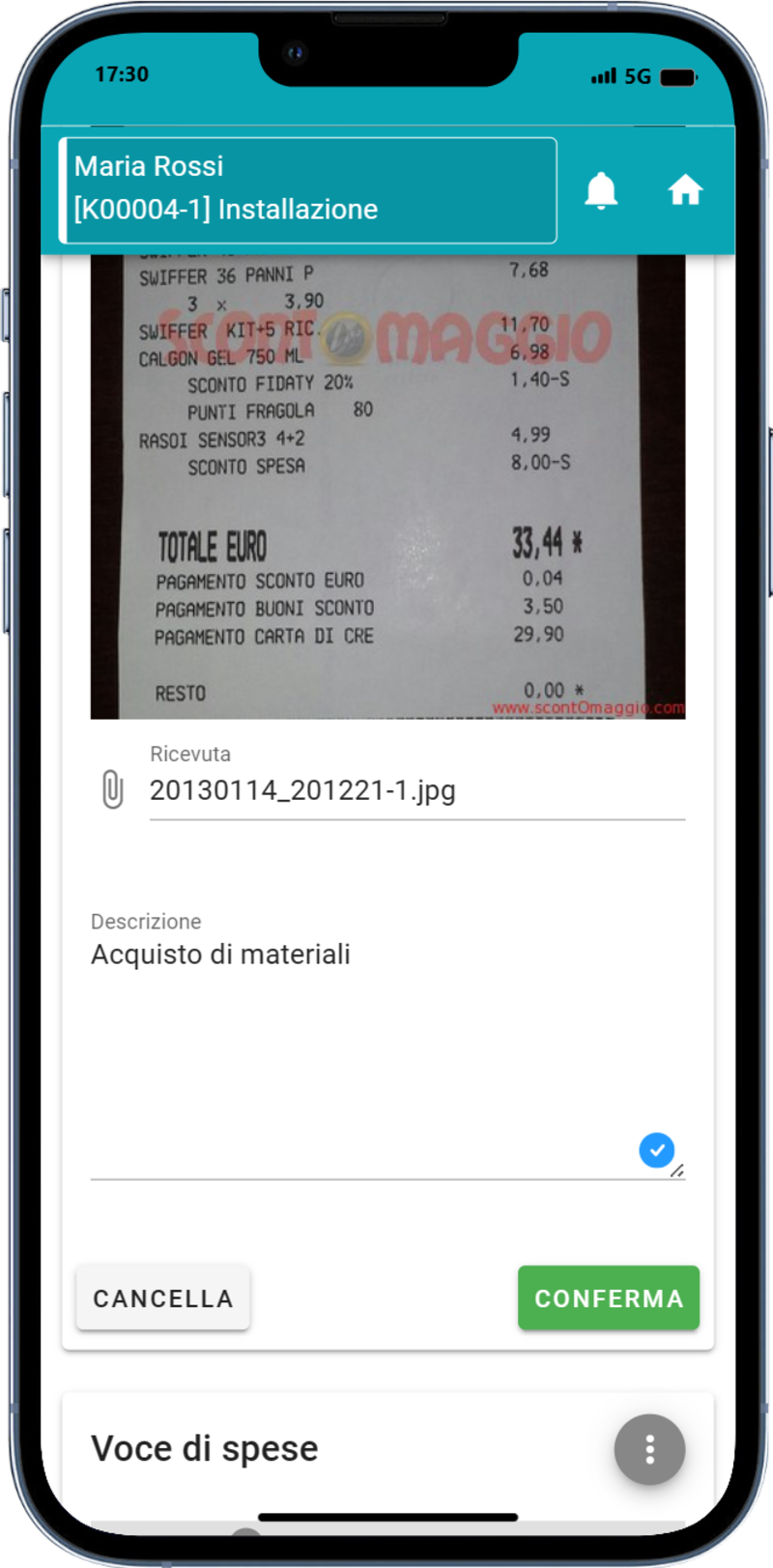773x1568 pixels.
Task: Tap the CANCELLA button
Action: tap(162, 1297)
